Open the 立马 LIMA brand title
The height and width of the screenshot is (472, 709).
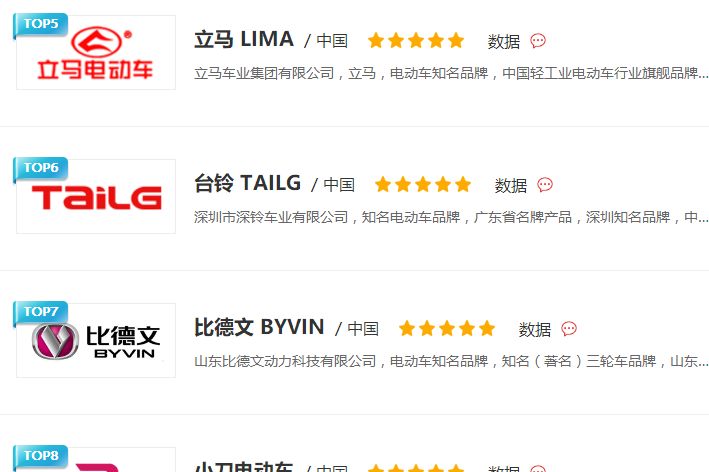(243, 40)
